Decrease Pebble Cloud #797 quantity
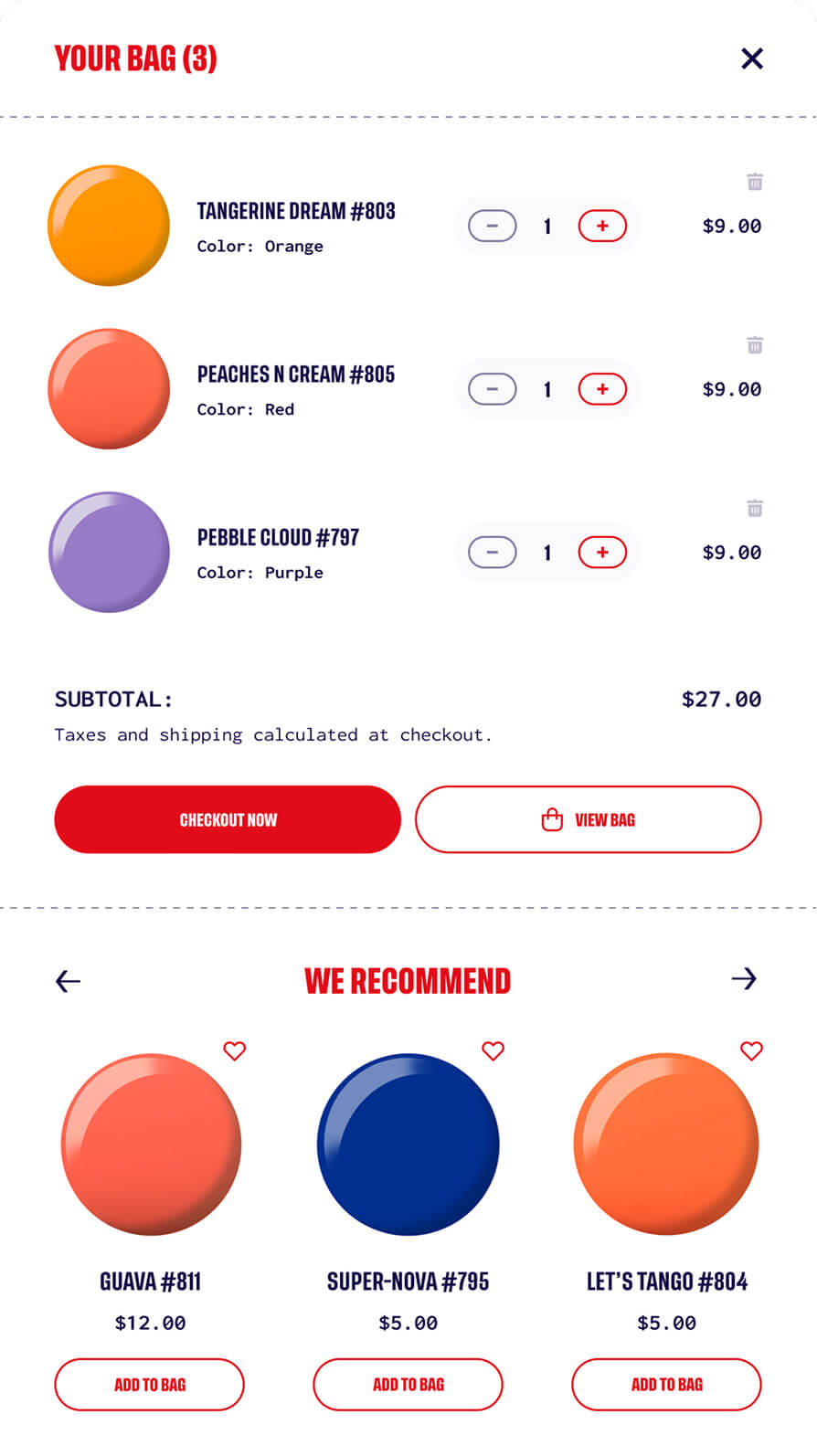Screen dimensions: 817x1456 (x=493, y=552)
